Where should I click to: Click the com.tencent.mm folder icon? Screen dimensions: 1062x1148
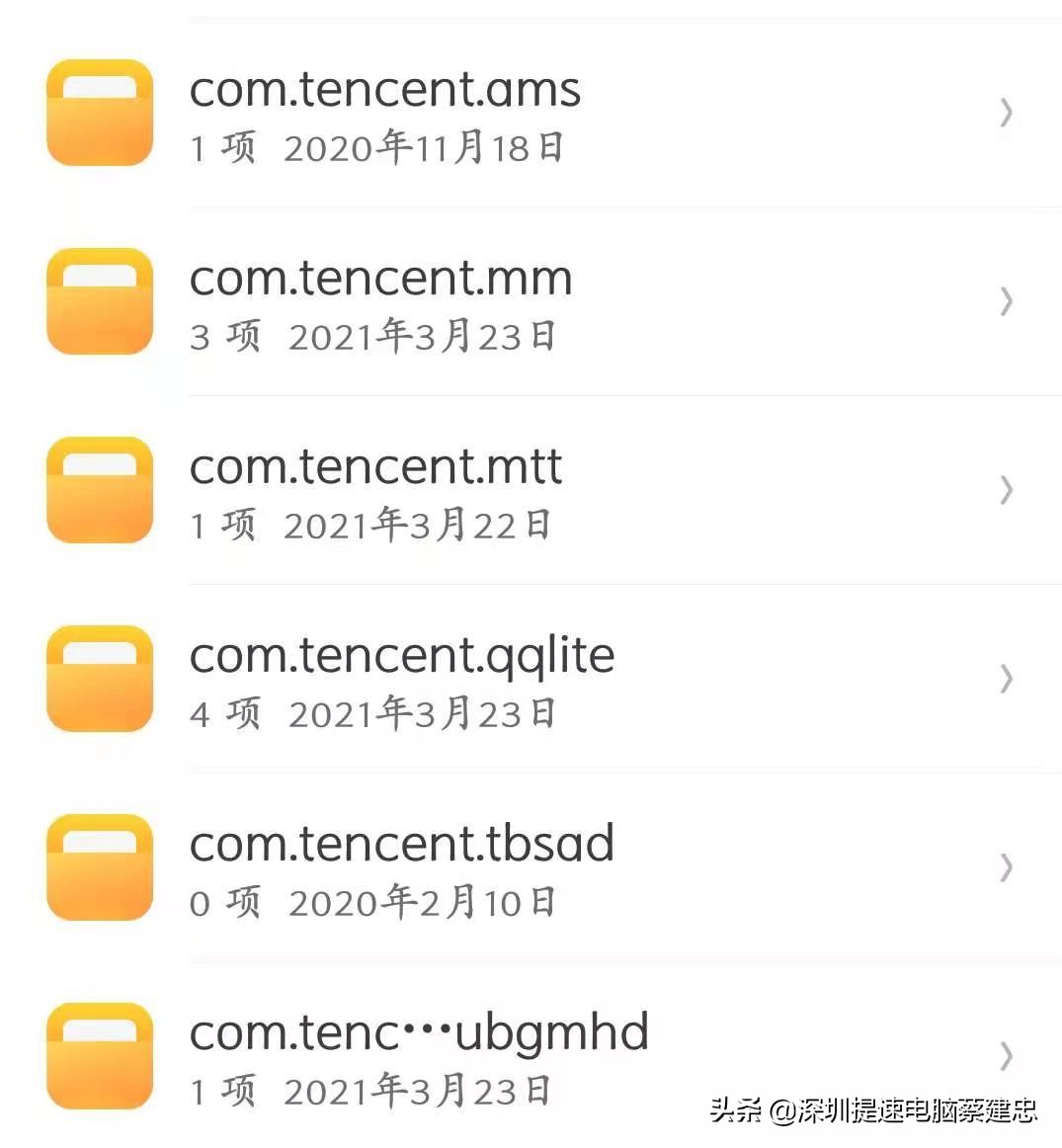pyautogui.click(x=99, y=301)
